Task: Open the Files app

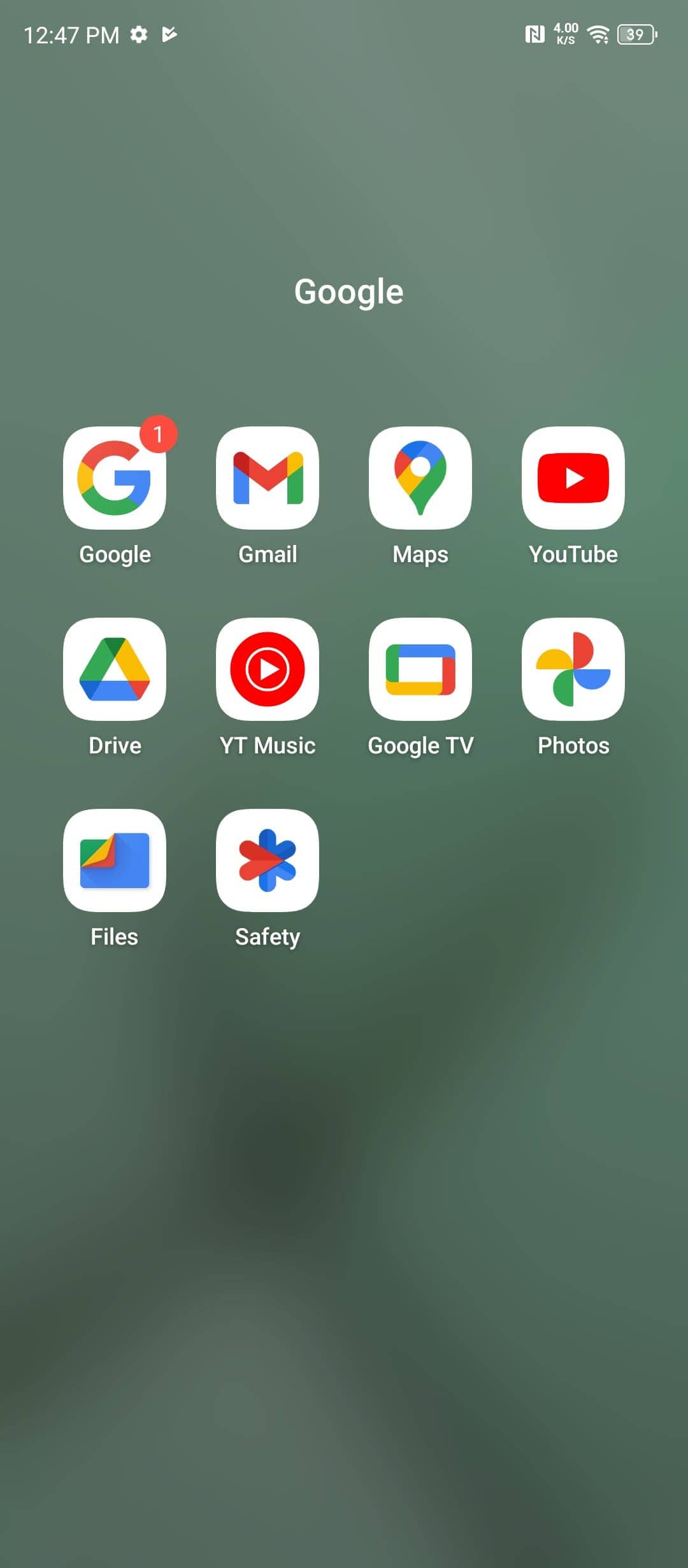Action: click(x=115, y=860)
